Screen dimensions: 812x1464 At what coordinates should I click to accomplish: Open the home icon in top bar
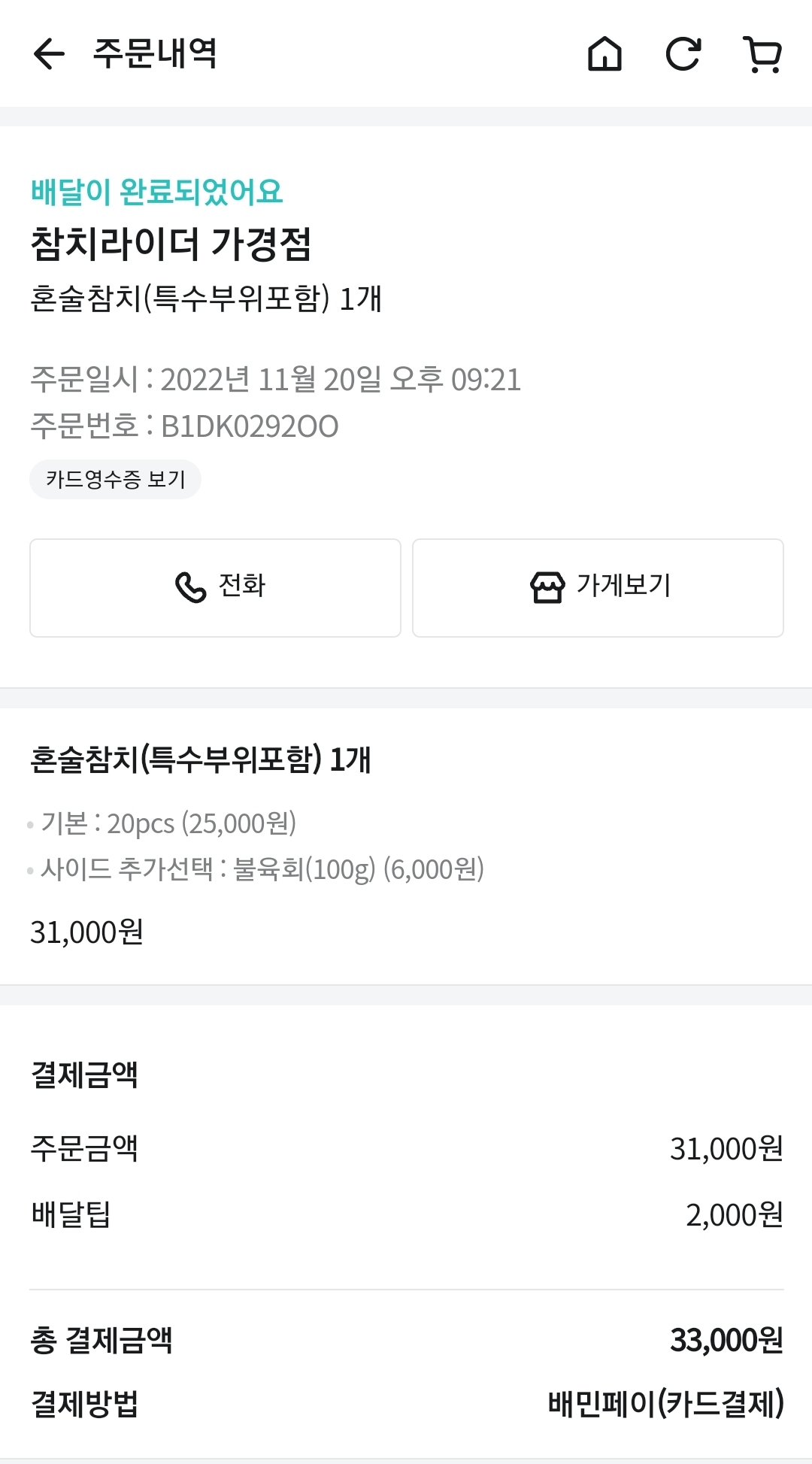point(604,53)
